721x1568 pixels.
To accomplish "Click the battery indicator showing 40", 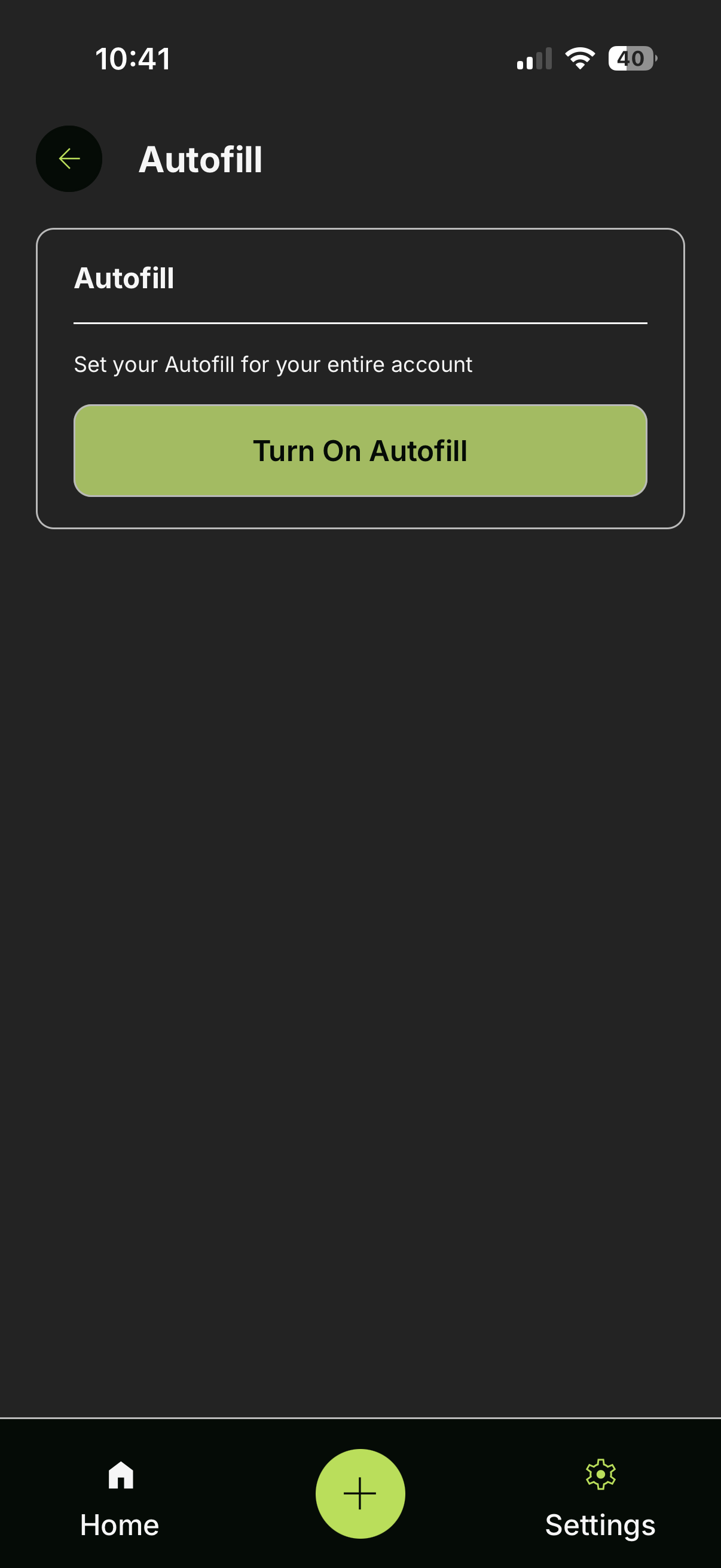I will click(631, 58).
